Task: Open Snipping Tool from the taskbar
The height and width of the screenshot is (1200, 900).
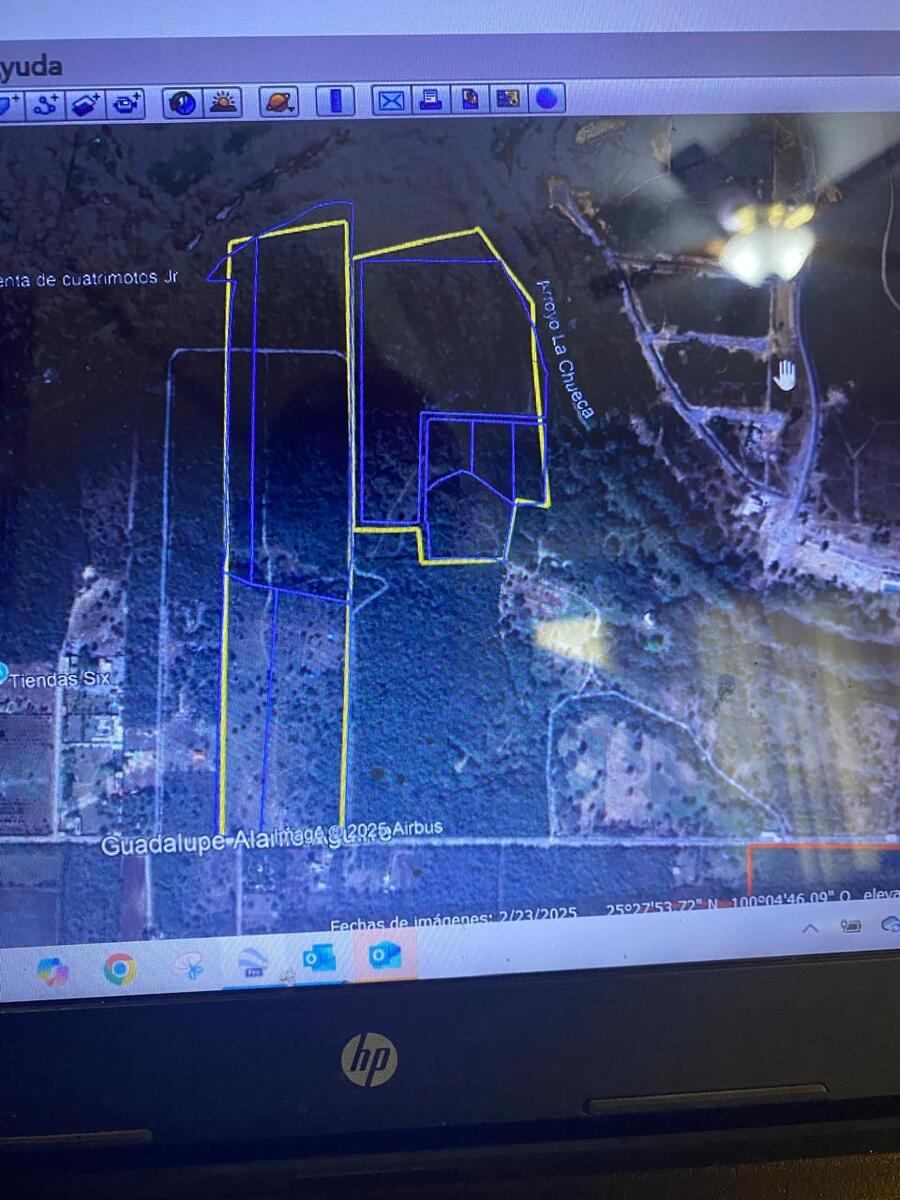Action: [187, 964]
